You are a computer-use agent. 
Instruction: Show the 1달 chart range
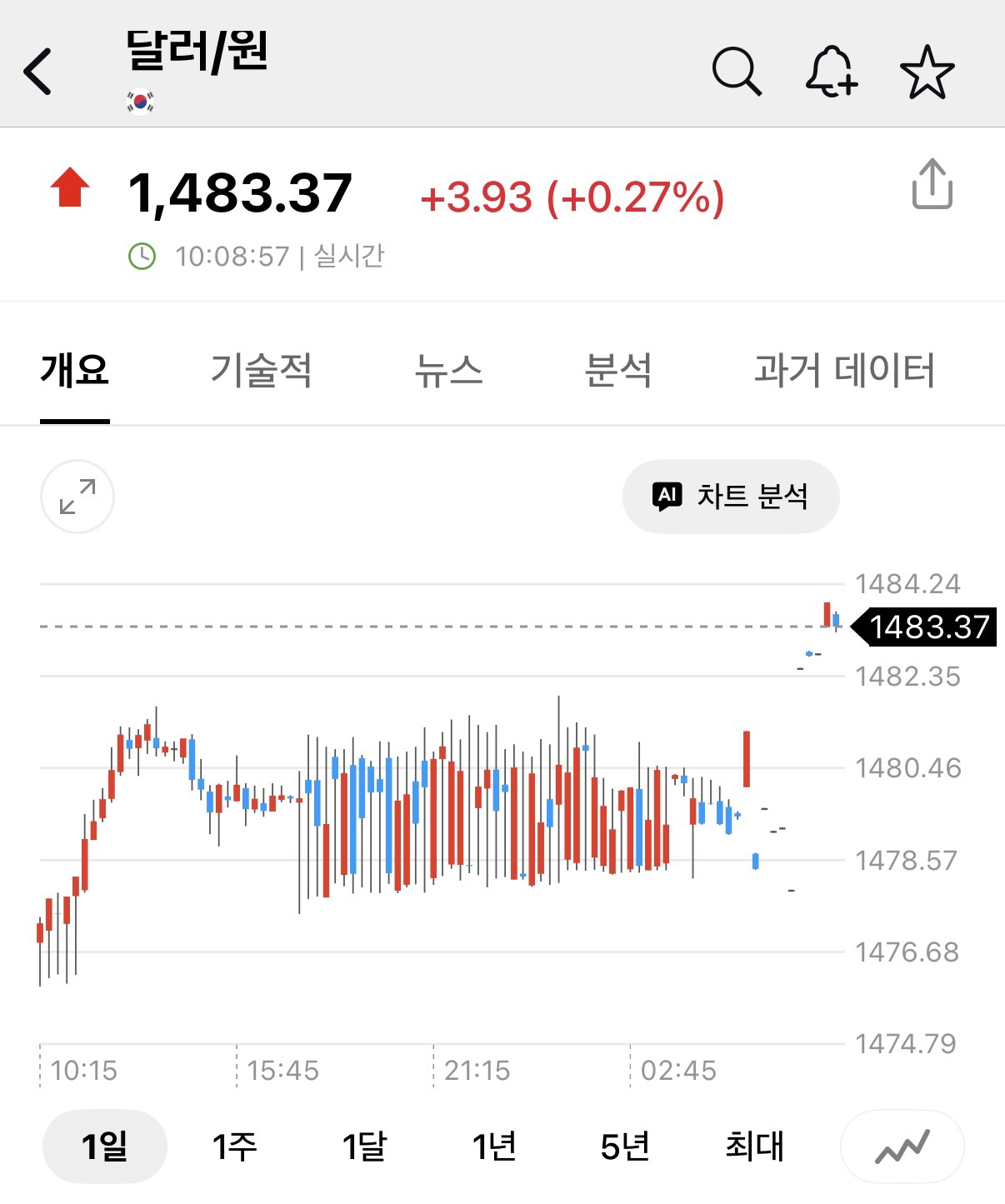(x=364, y=1147)
